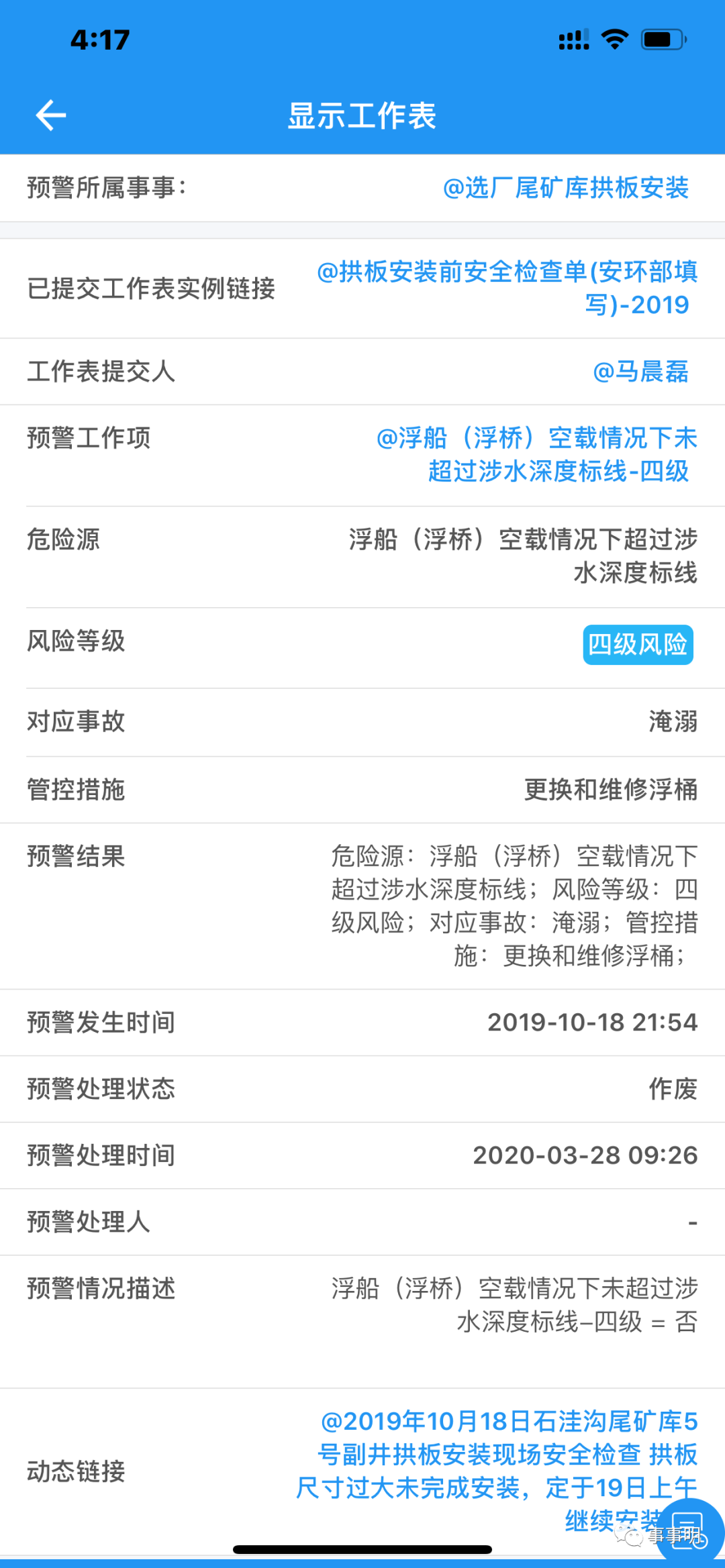Image resolution: width=725 pixels, height=1568 pixels.
Task: Go back using the header arrow
Action: coord(51,115)
